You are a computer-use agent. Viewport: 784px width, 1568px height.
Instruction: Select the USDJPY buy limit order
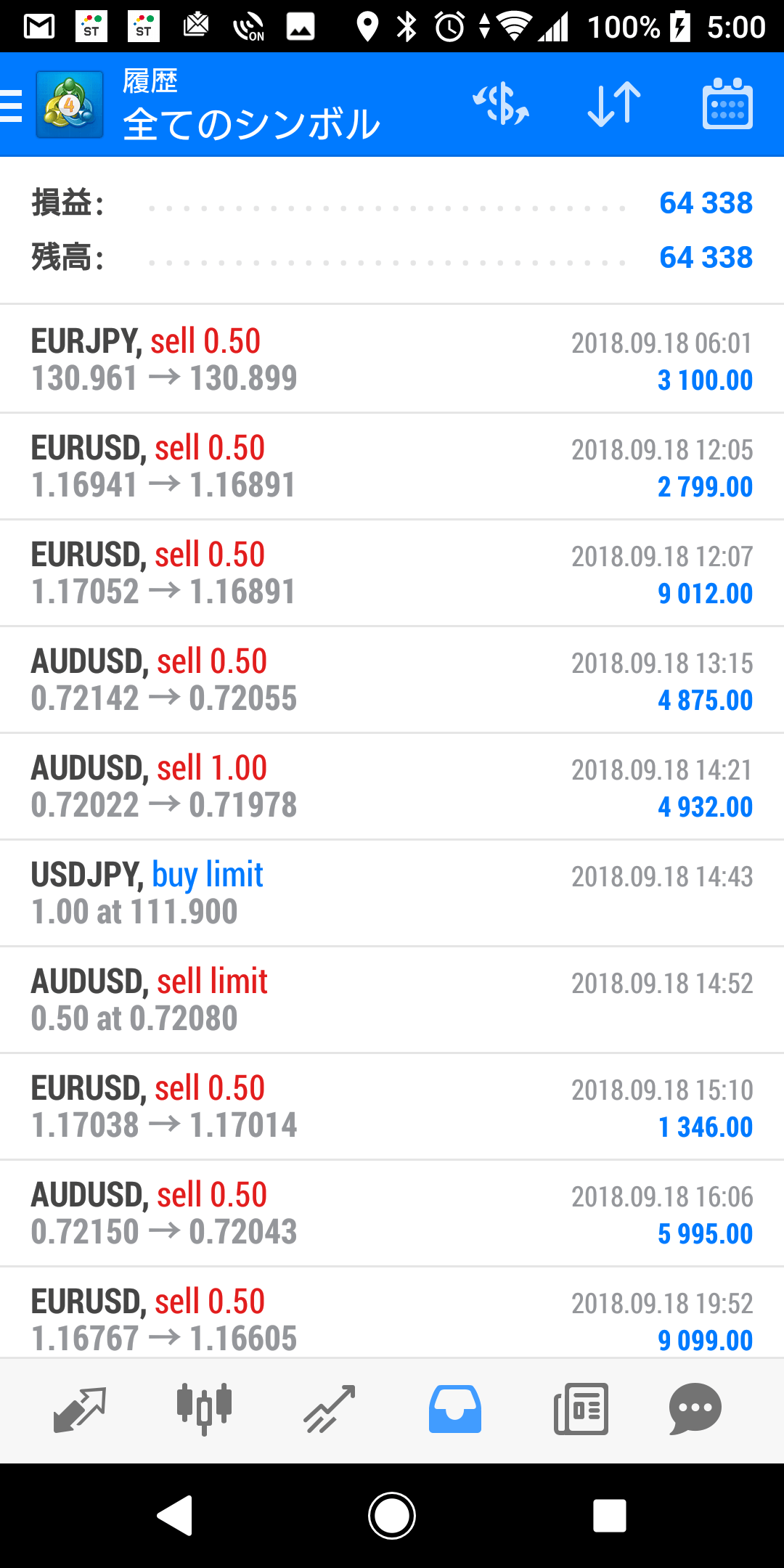click(x=392, y=893)
